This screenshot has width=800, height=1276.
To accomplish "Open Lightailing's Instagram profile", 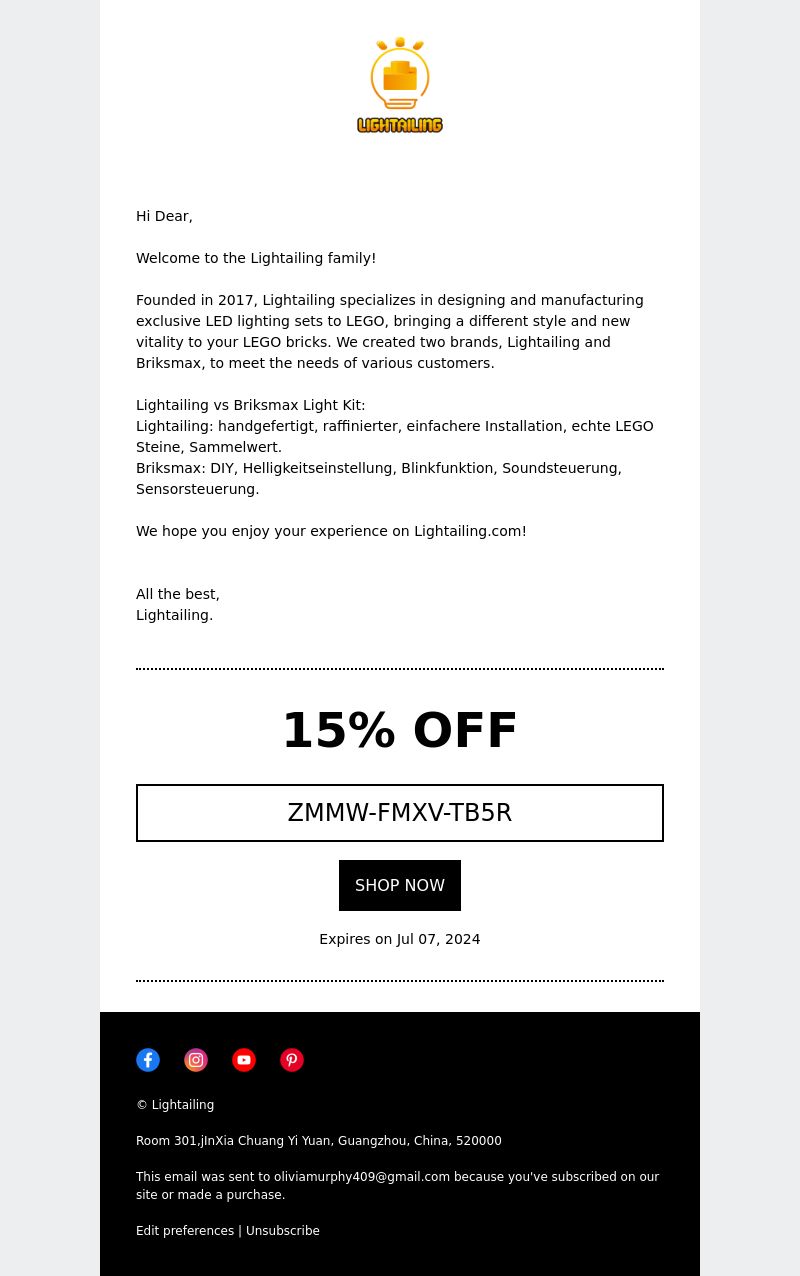I will [196, 1060].
